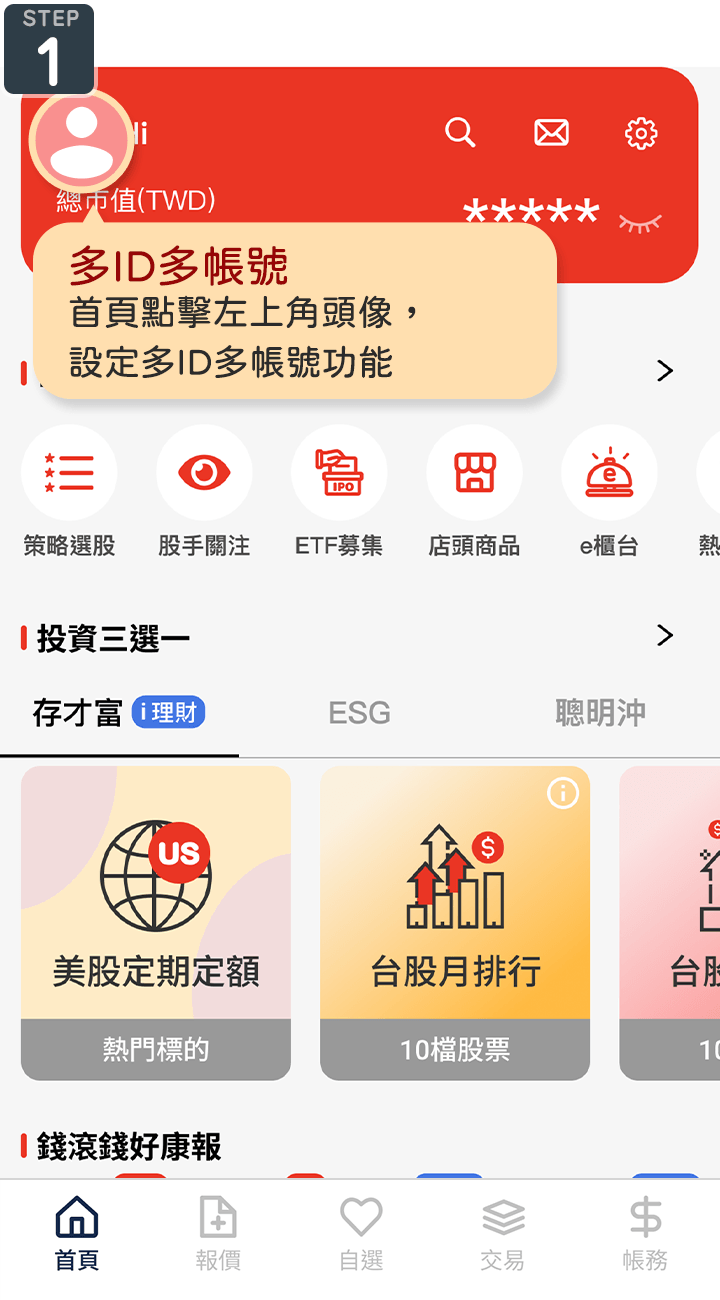This screenshot has height=1300, width=720.
Task: Open the 美股定期定額 card
Action: [156, 922]
